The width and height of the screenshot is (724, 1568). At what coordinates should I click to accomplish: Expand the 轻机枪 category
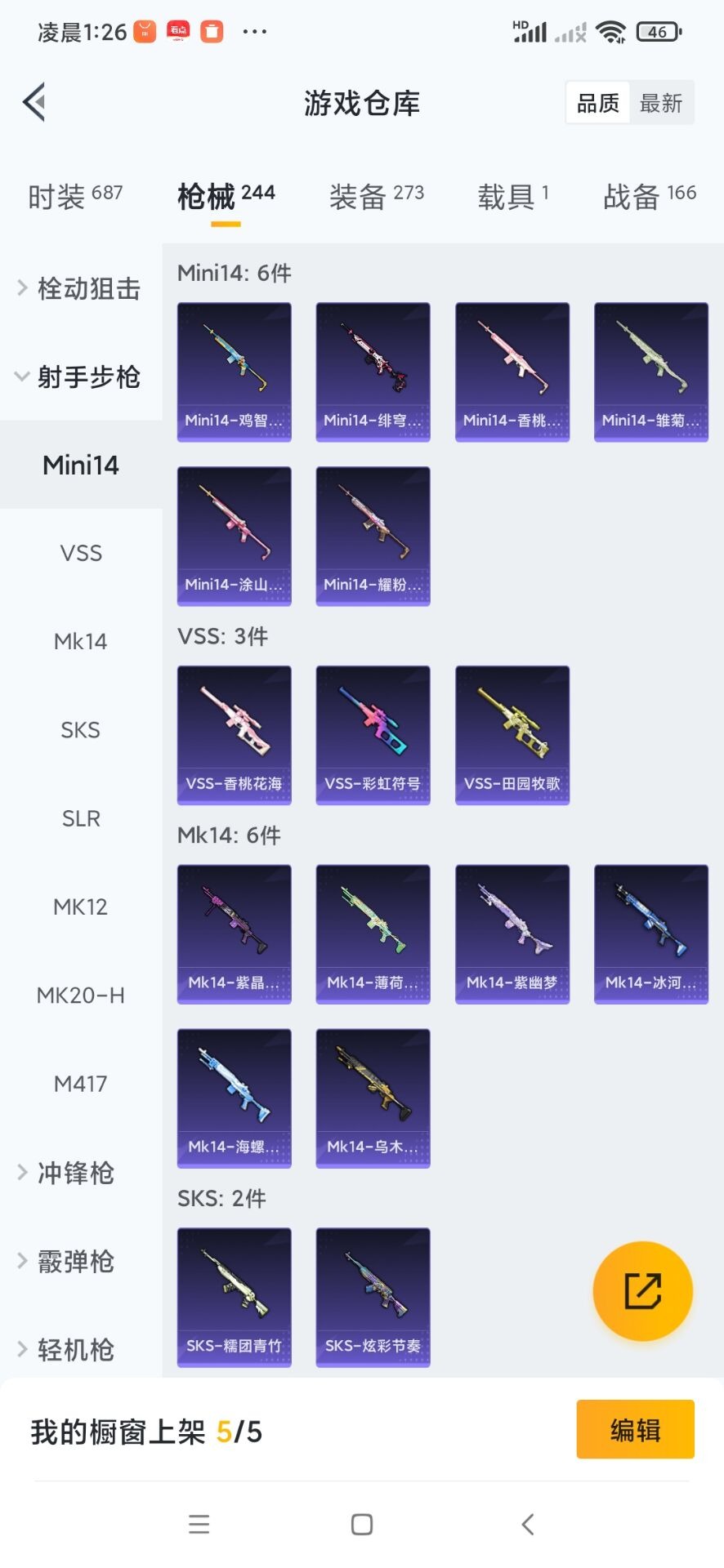[x=75, y=1350]
